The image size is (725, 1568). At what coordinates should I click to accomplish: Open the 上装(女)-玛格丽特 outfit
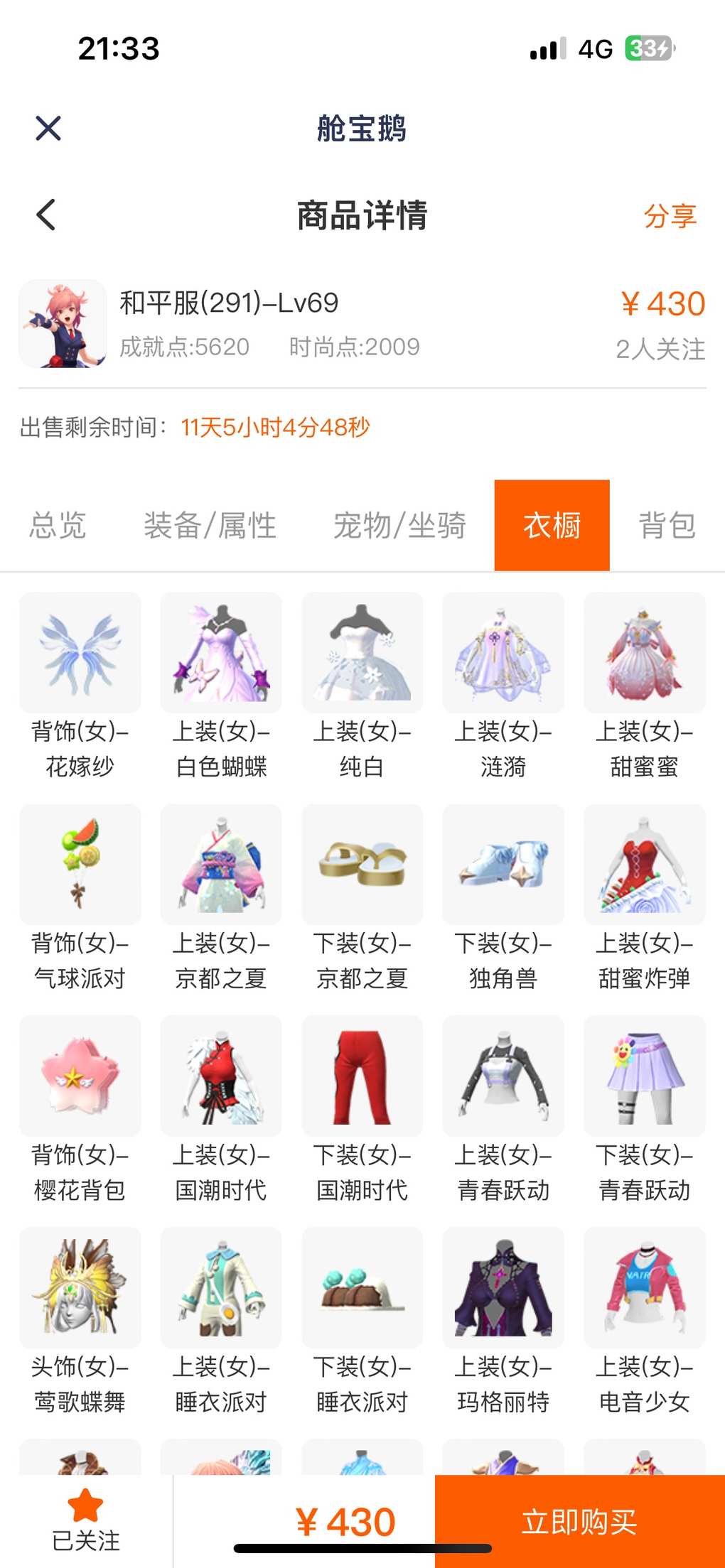(x=503, y=1287)
